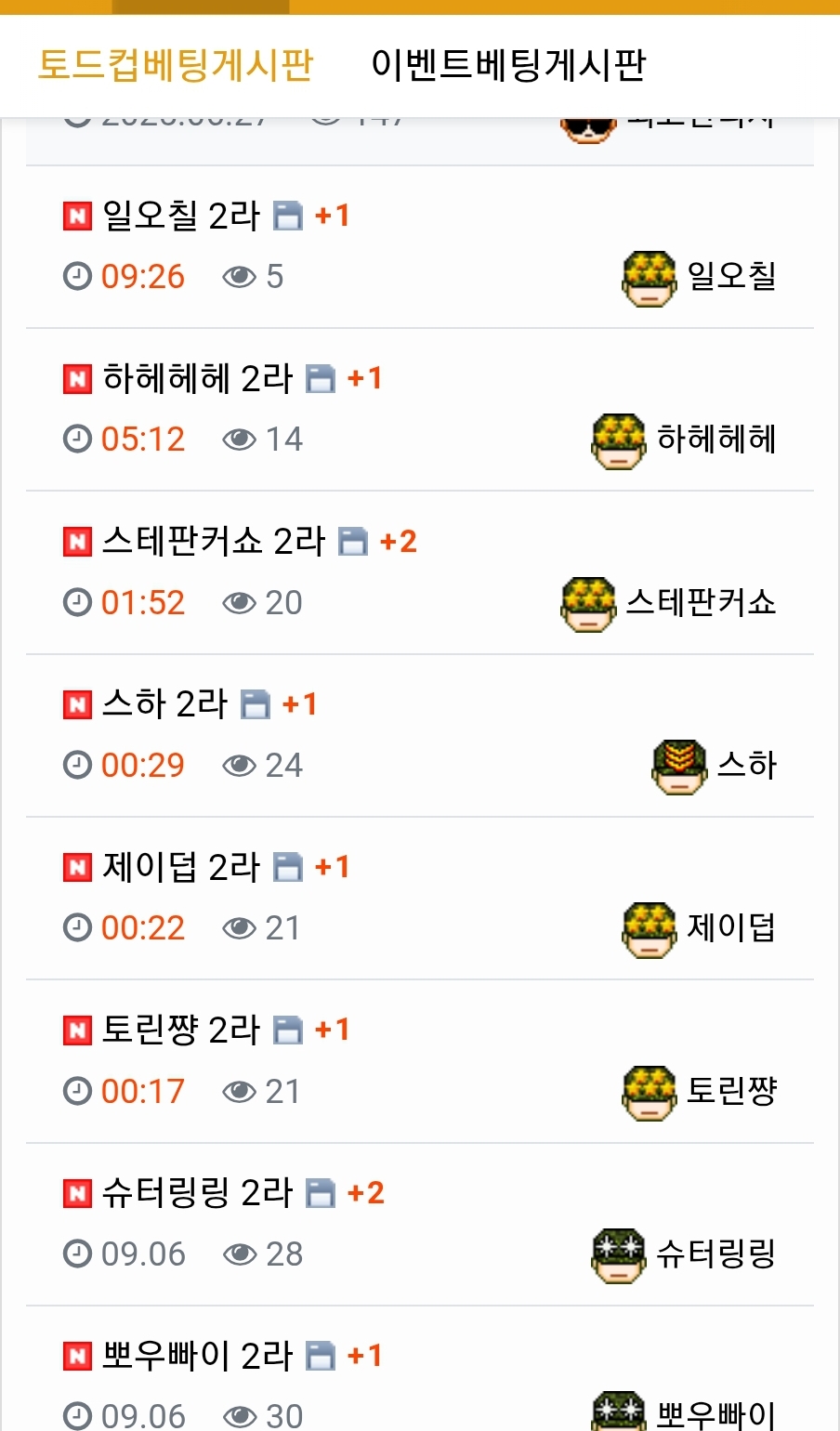The width and height of the screenshot is (840, 1431).
Task: Open the post 스테판커쇼 2라
Action: [x=214, y=542]
